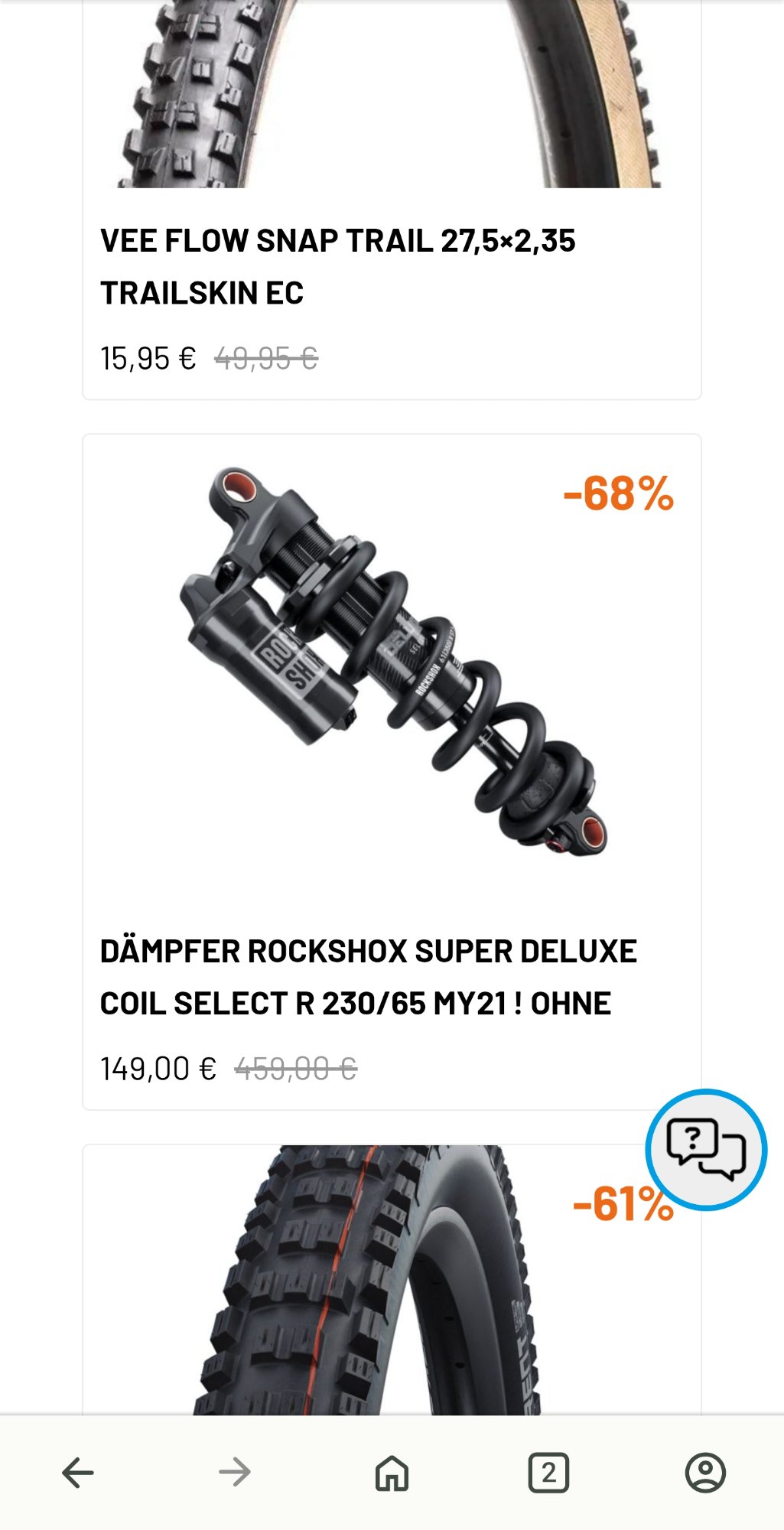Open the account profile icon
This screenshot has height=1530, width=784.
[705, 1473]
